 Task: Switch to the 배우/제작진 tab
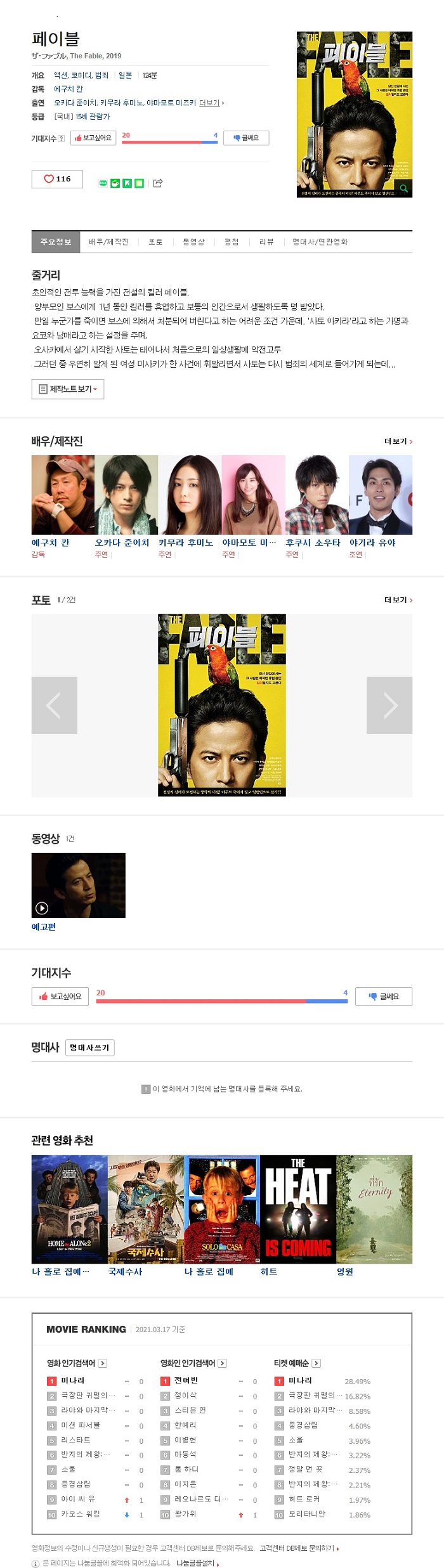click(108, 242)
